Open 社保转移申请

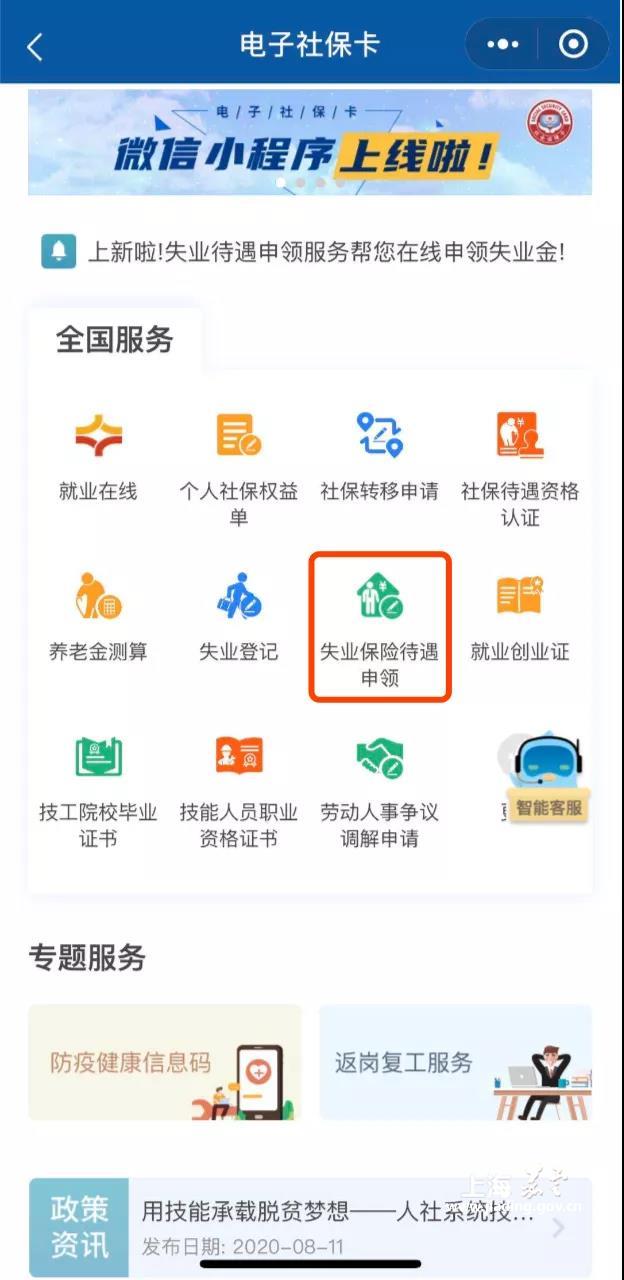pos(379,455)
